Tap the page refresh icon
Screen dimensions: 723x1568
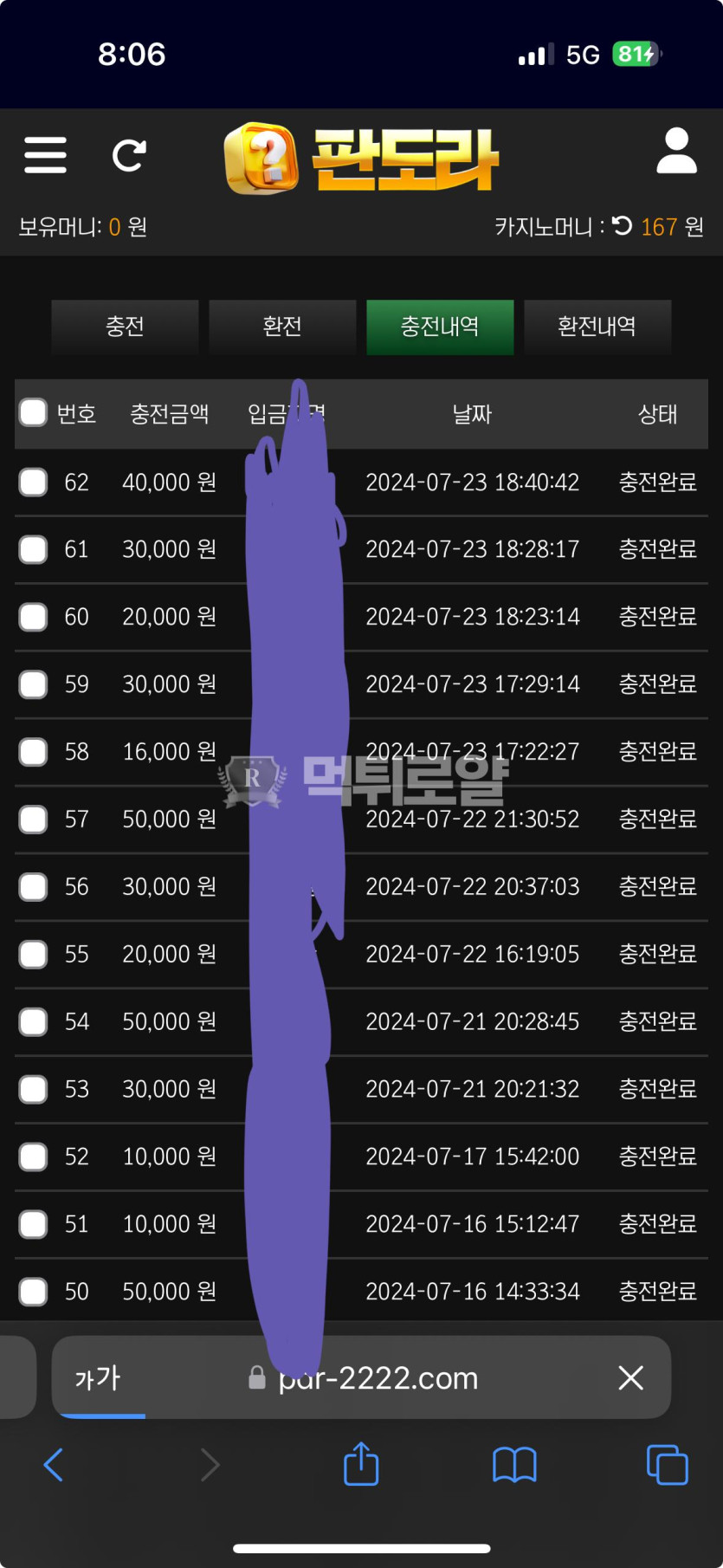[129, 156]
